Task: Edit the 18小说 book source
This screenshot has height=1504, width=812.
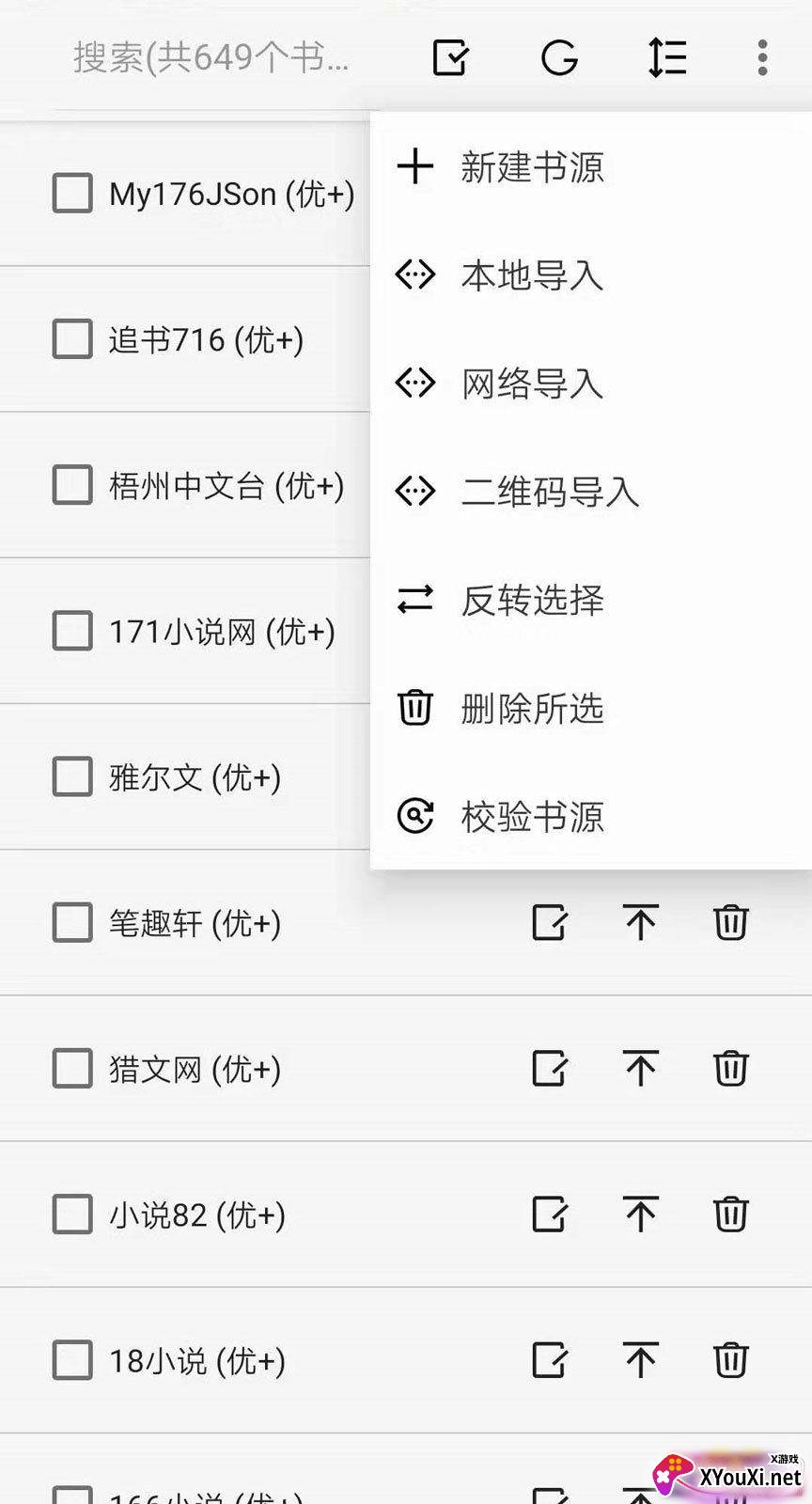Action: pyautogui.click(x=550, y=1360)
